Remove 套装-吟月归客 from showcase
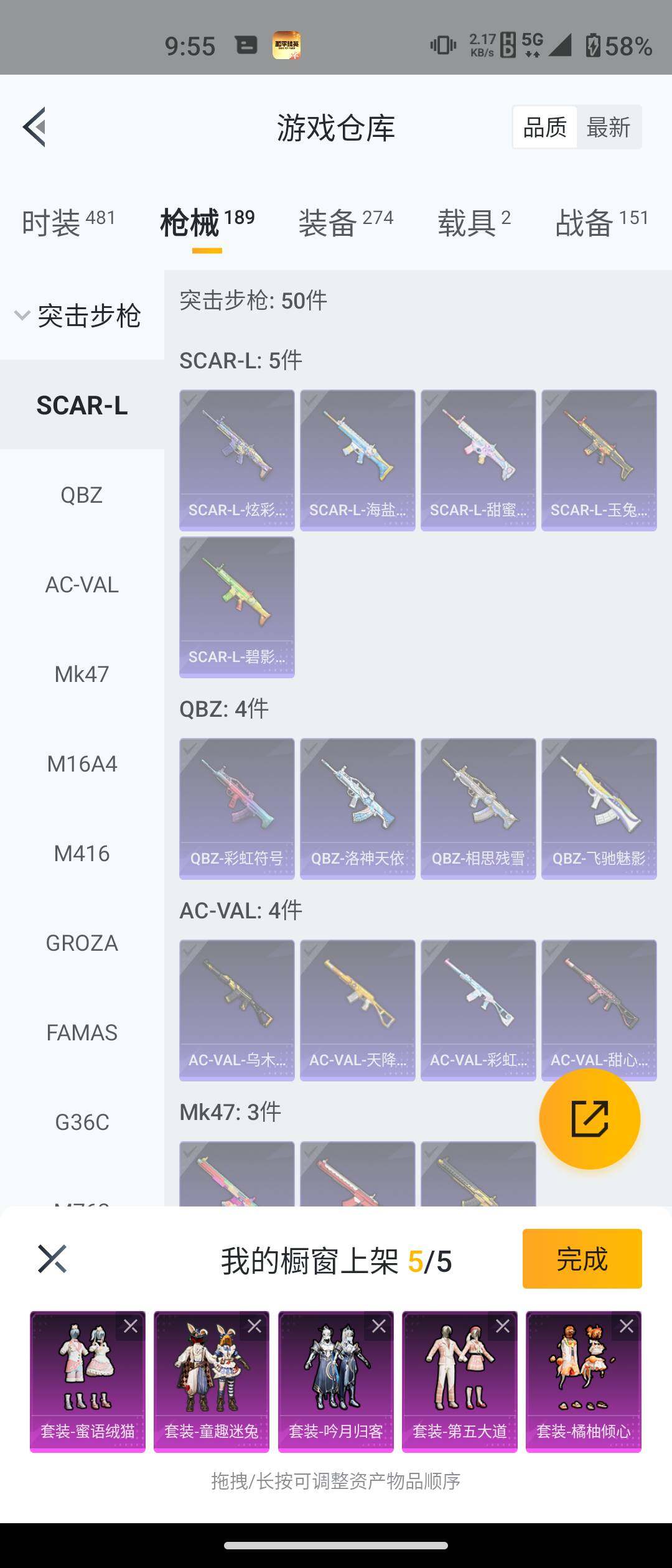Image resolution: width=672 pixels, height=1568 pixels. click(x=379, y=1326)
